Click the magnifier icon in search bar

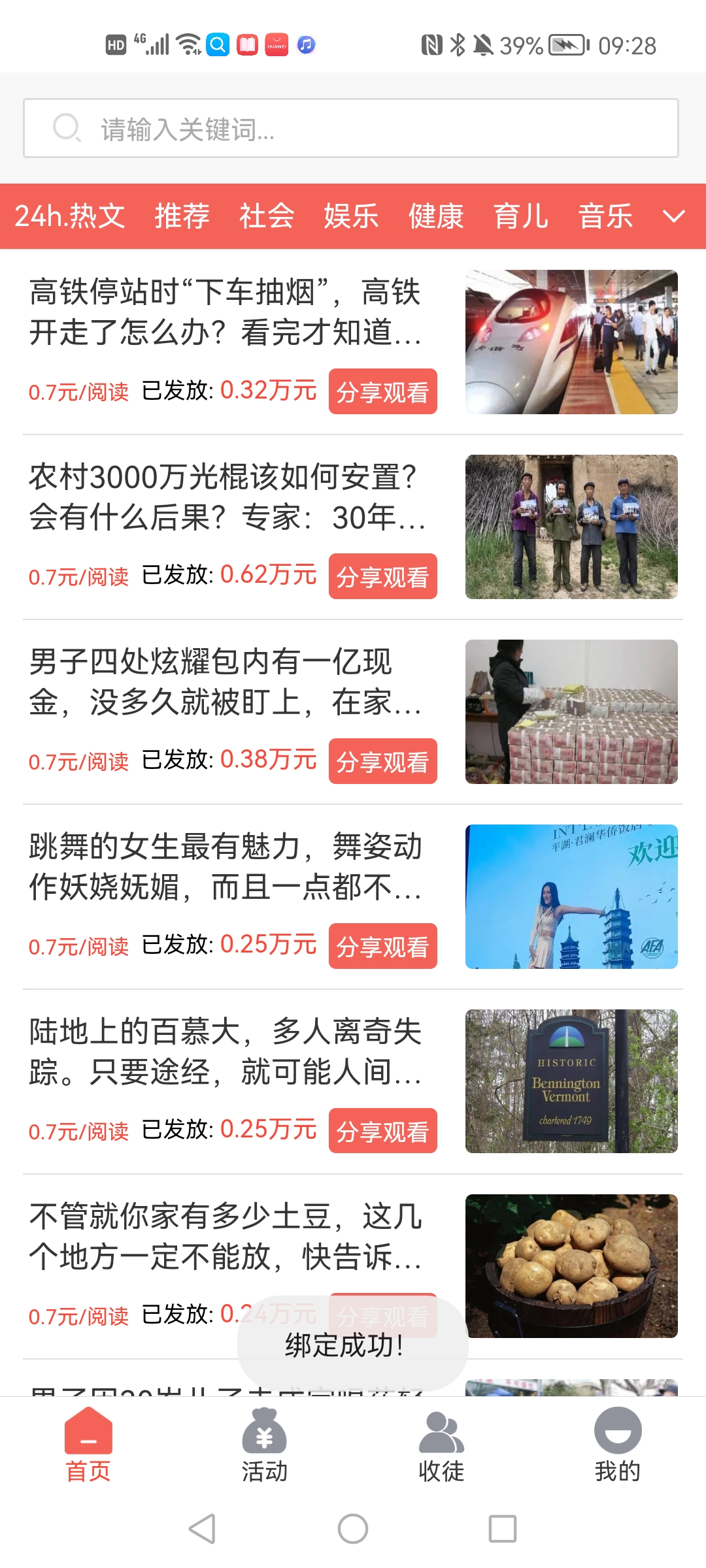pos(66,129)
